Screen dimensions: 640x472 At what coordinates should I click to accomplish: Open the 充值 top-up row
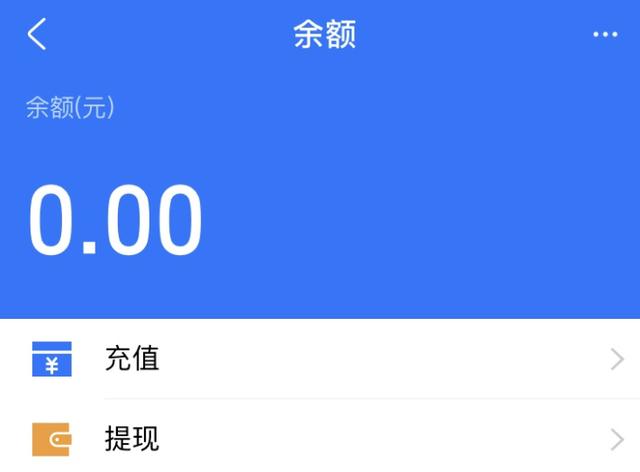[x=320, y=360]
